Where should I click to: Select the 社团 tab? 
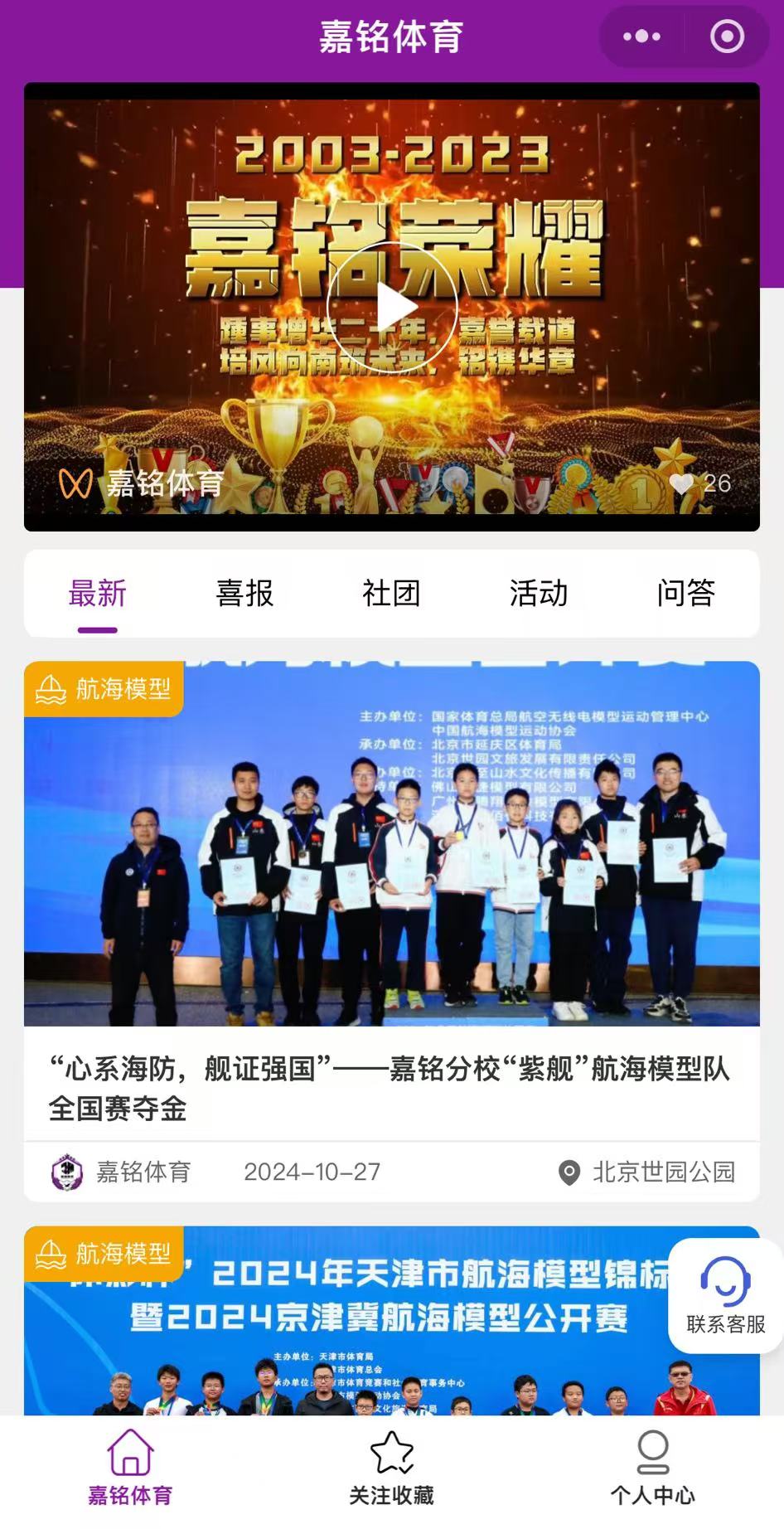click(x=391, y=594)
